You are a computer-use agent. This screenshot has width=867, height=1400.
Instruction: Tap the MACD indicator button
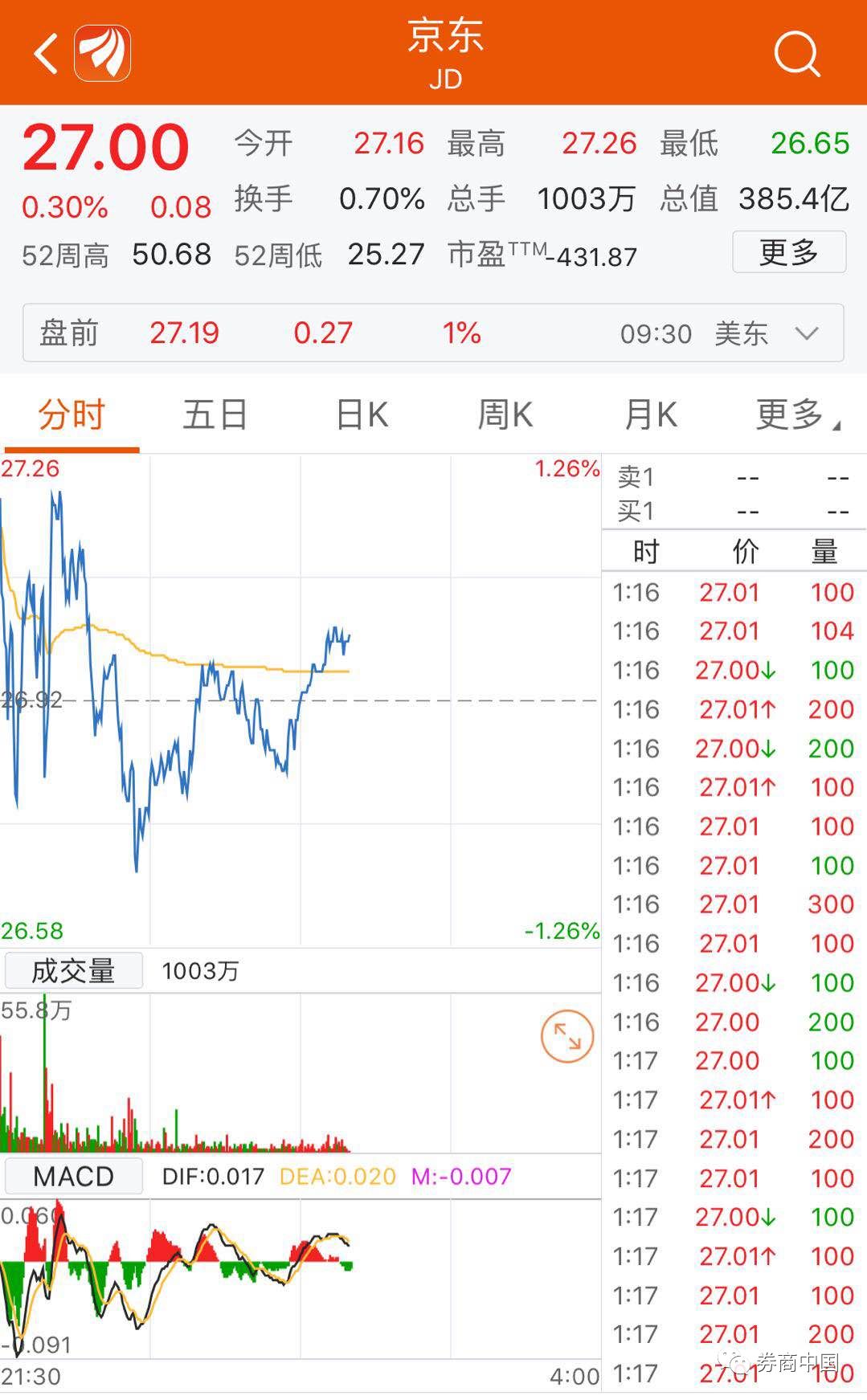tap(73, 1176)
